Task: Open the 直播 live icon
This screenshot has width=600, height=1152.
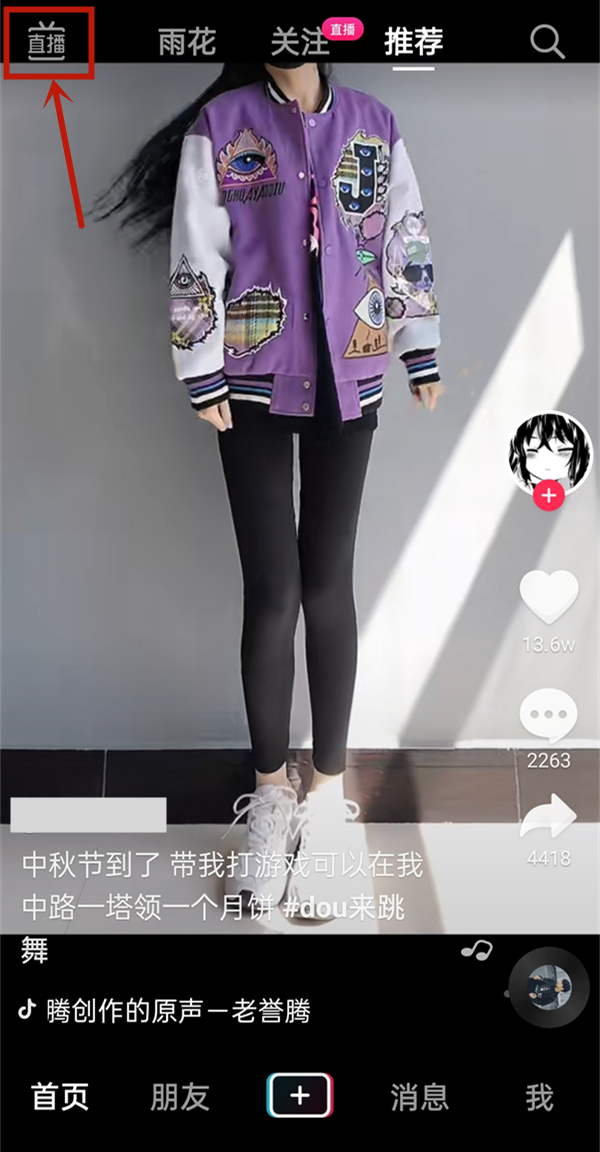Action: (x=47, y=43)
